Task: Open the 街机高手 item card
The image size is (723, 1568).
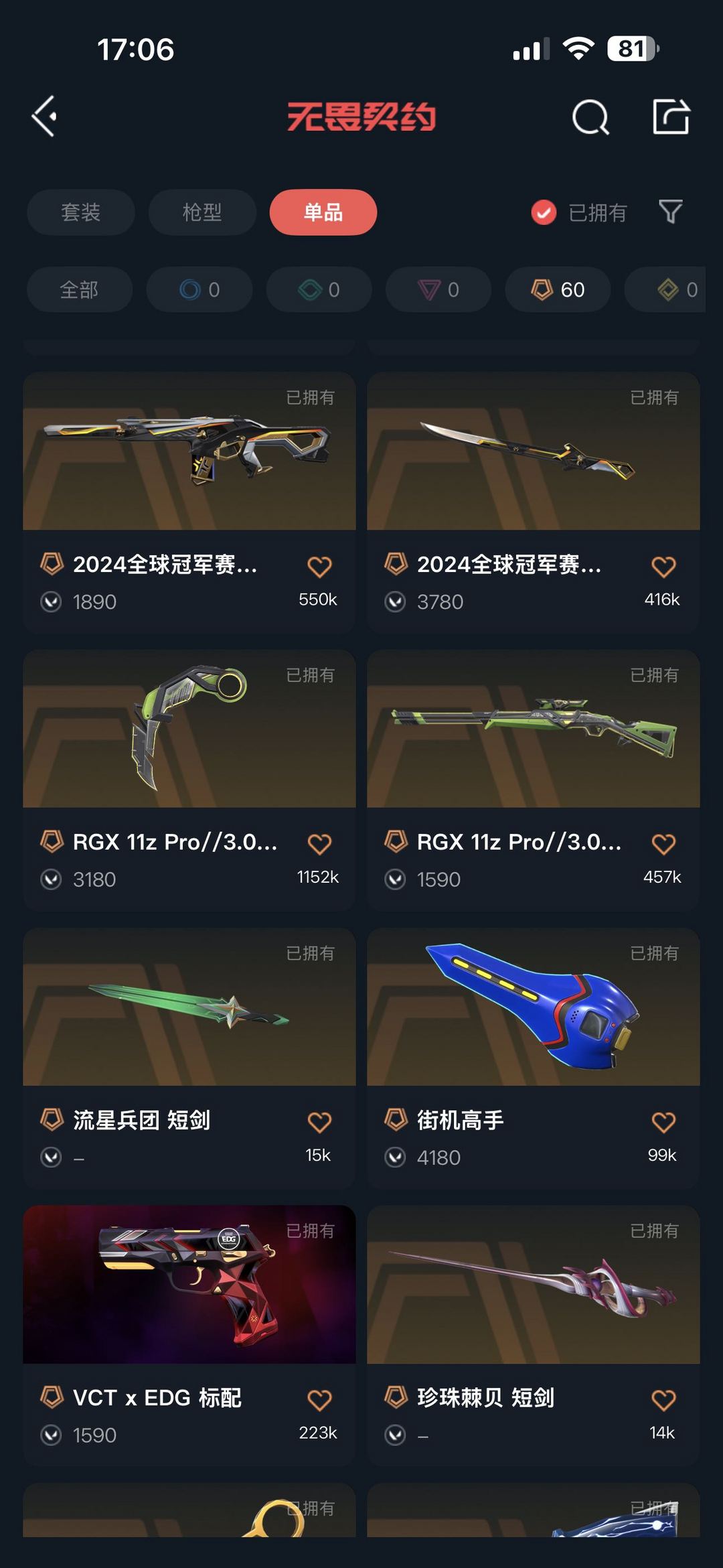Action: click(534, 1058)
